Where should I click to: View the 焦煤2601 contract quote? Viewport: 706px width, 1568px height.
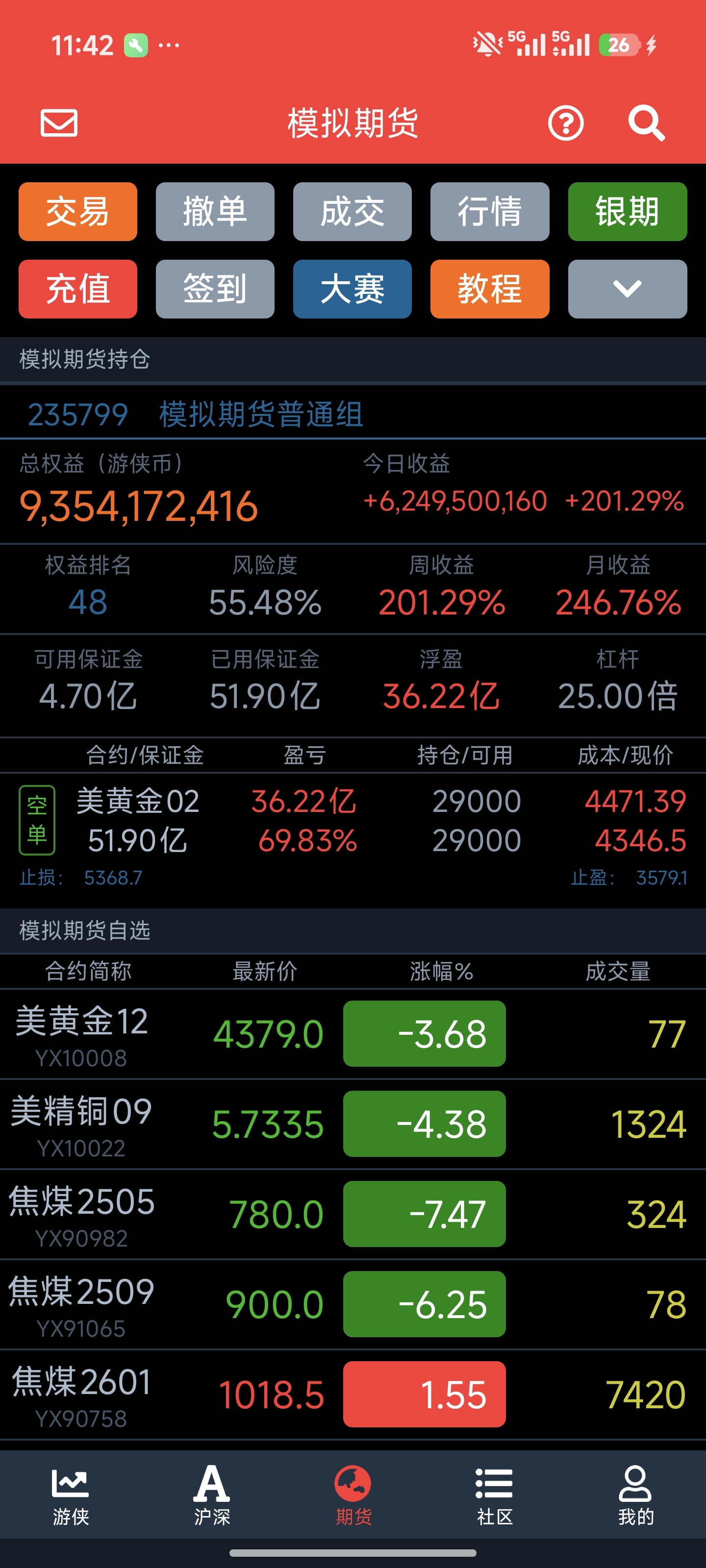click(353, 1394)
